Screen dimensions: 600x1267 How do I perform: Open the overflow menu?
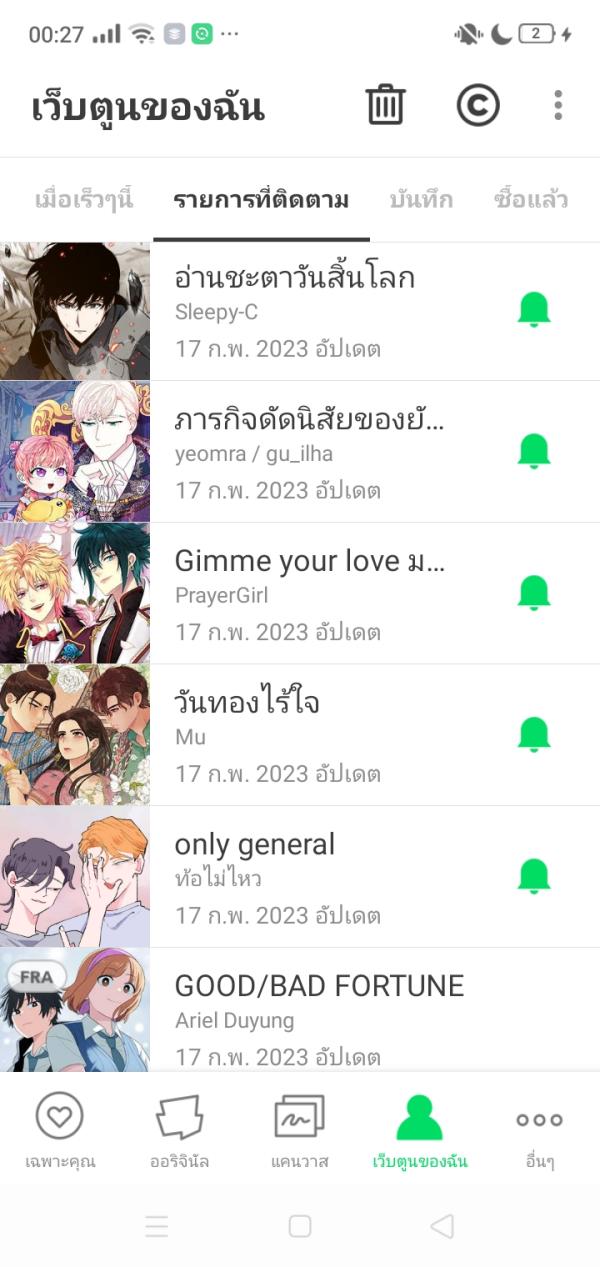pos(558,105)
